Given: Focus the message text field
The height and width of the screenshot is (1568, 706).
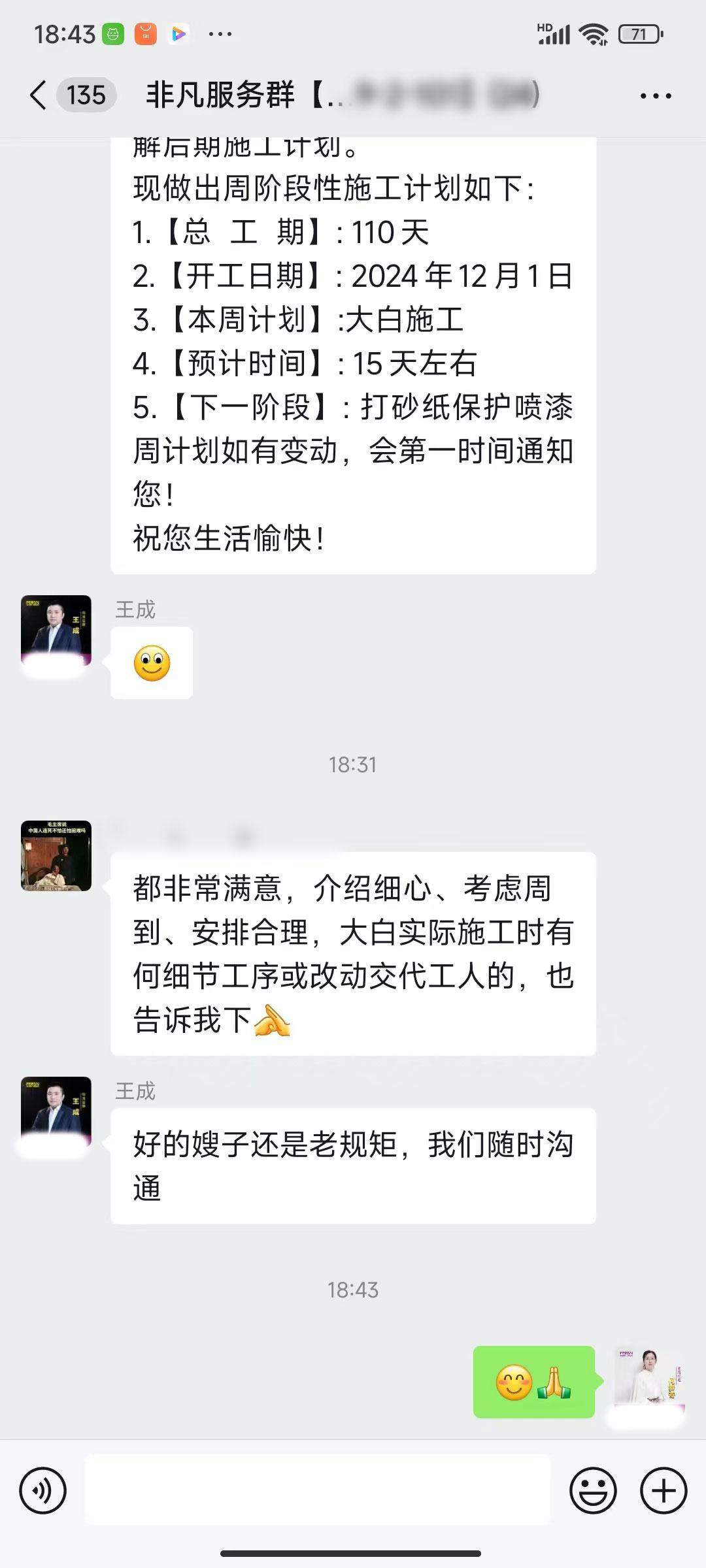Looking at the screenshot, I should point(318,1491).
